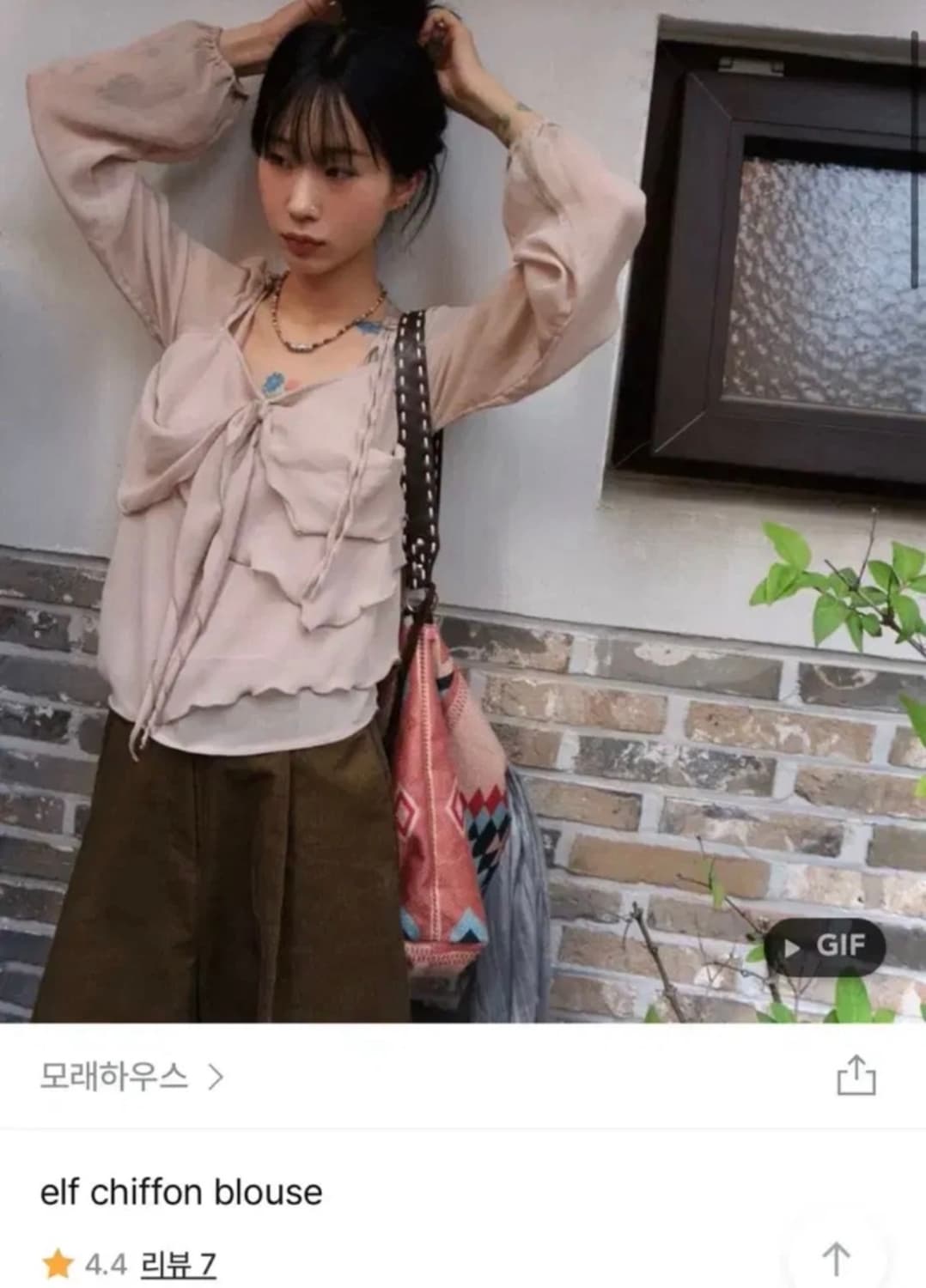Screen dimensions: 926x1288
Task: Tap the play triangle inside the GIF badge
Action: tap(790, 947)
